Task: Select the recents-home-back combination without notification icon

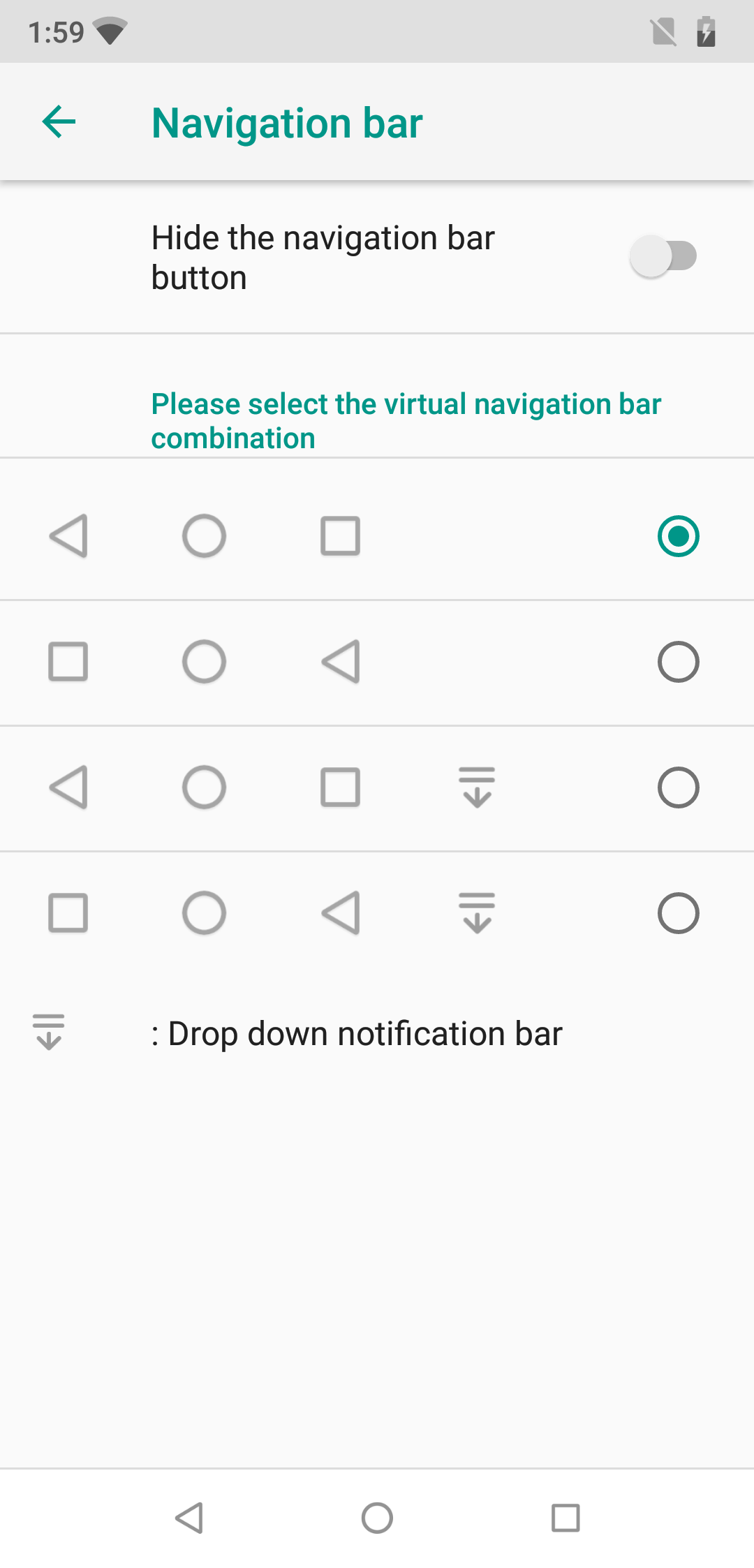Action: click(677, 662)
